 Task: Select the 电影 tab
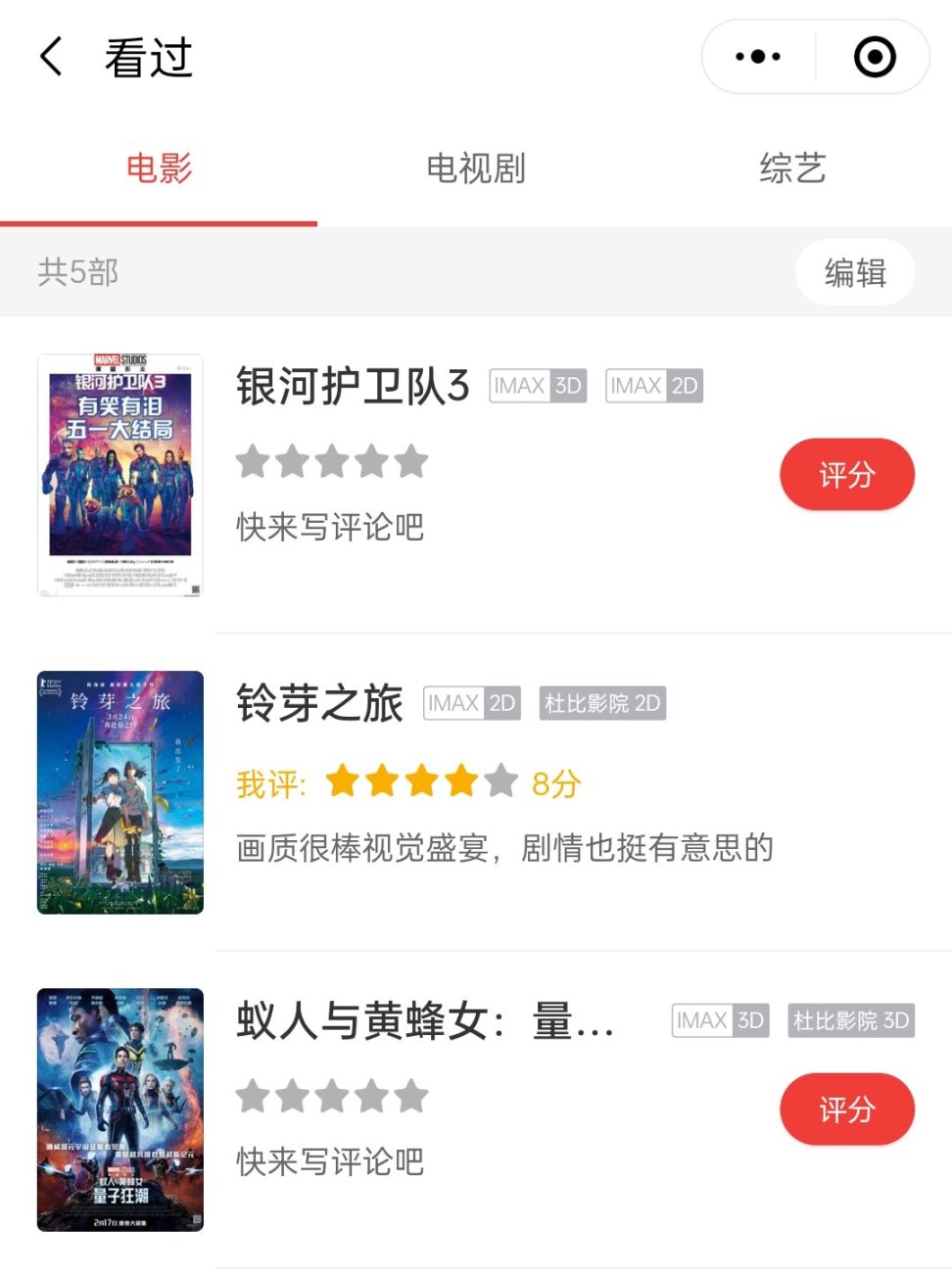(x=159, y=168)
